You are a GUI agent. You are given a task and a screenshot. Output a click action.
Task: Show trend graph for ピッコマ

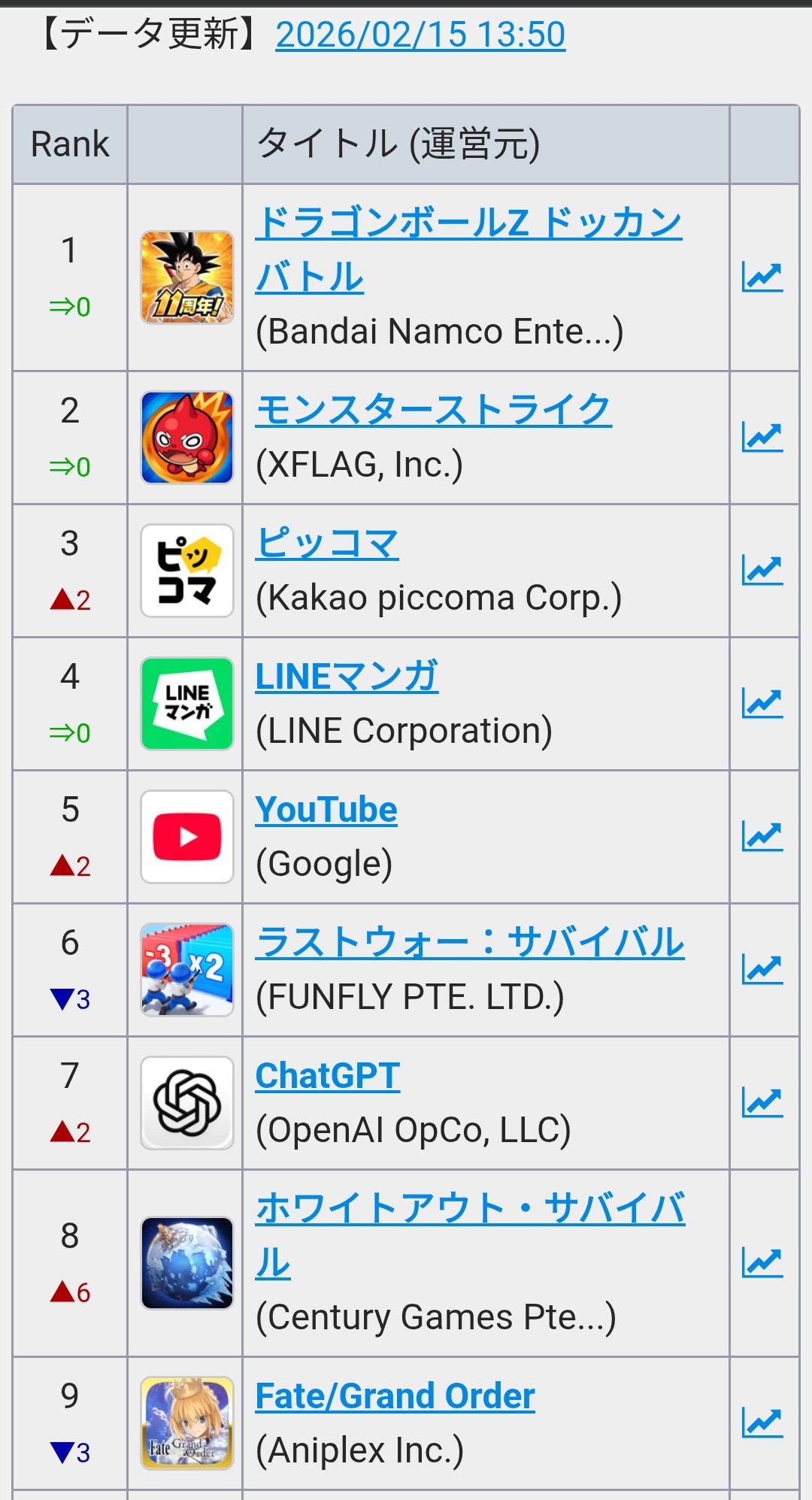[x=762, y=571]
